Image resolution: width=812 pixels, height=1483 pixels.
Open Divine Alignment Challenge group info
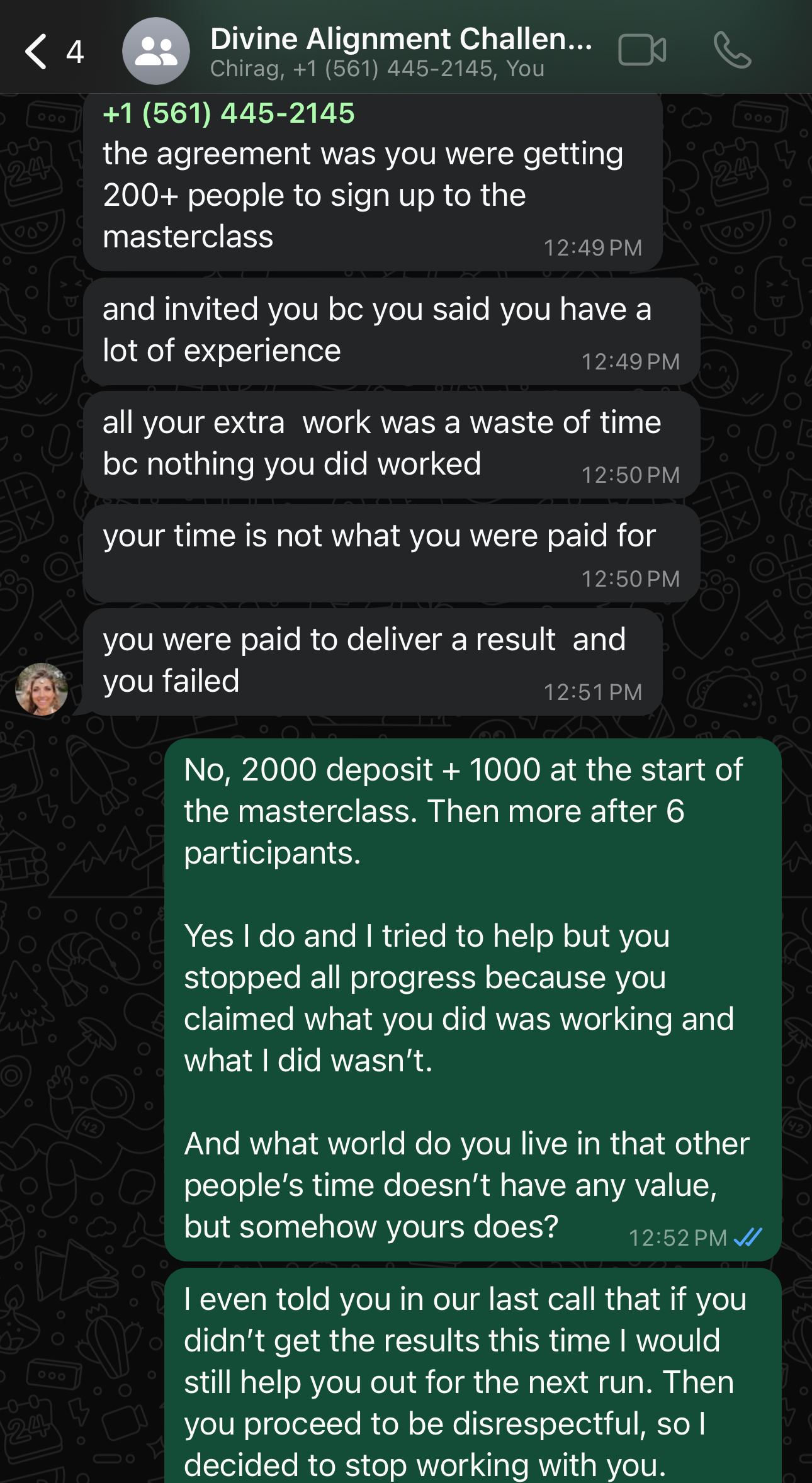point(401,52)
